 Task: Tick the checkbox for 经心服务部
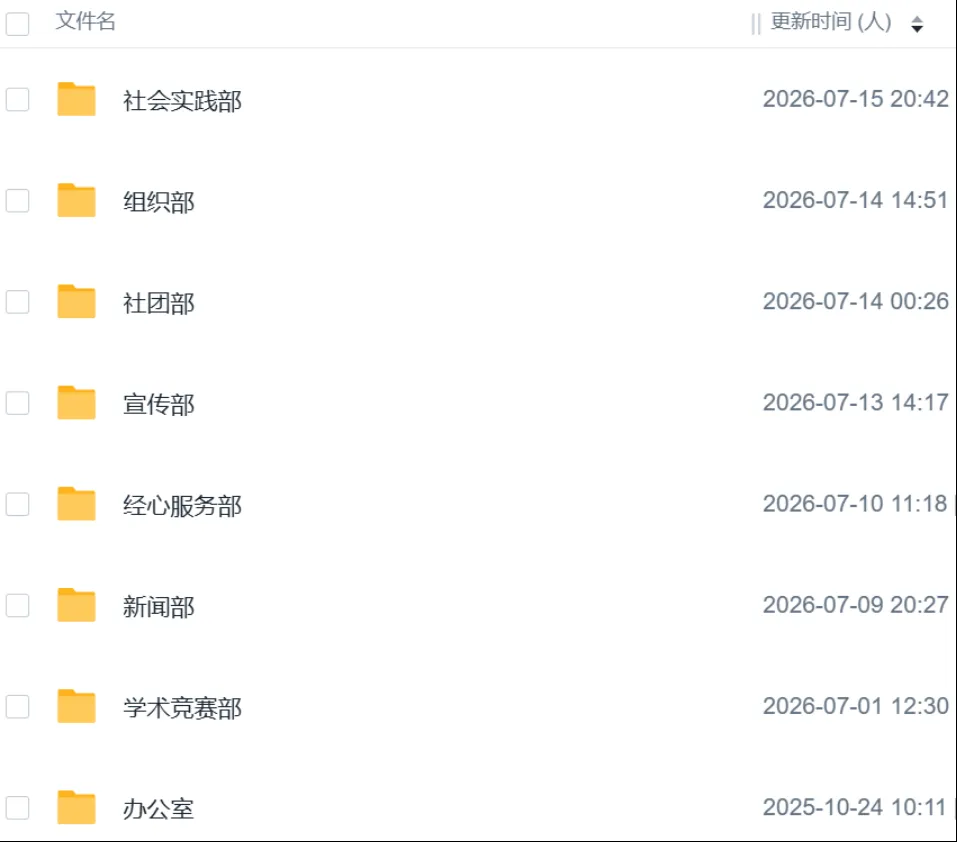click(17, 505)
